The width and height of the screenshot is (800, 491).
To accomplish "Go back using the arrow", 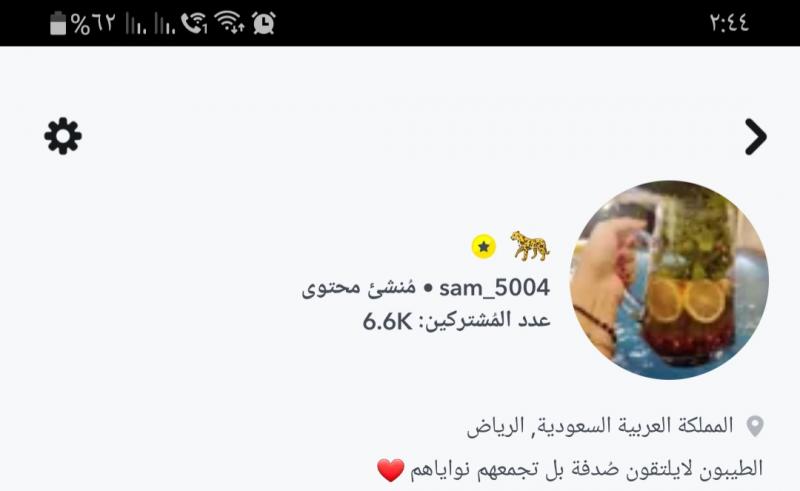I will click(755, 137).
